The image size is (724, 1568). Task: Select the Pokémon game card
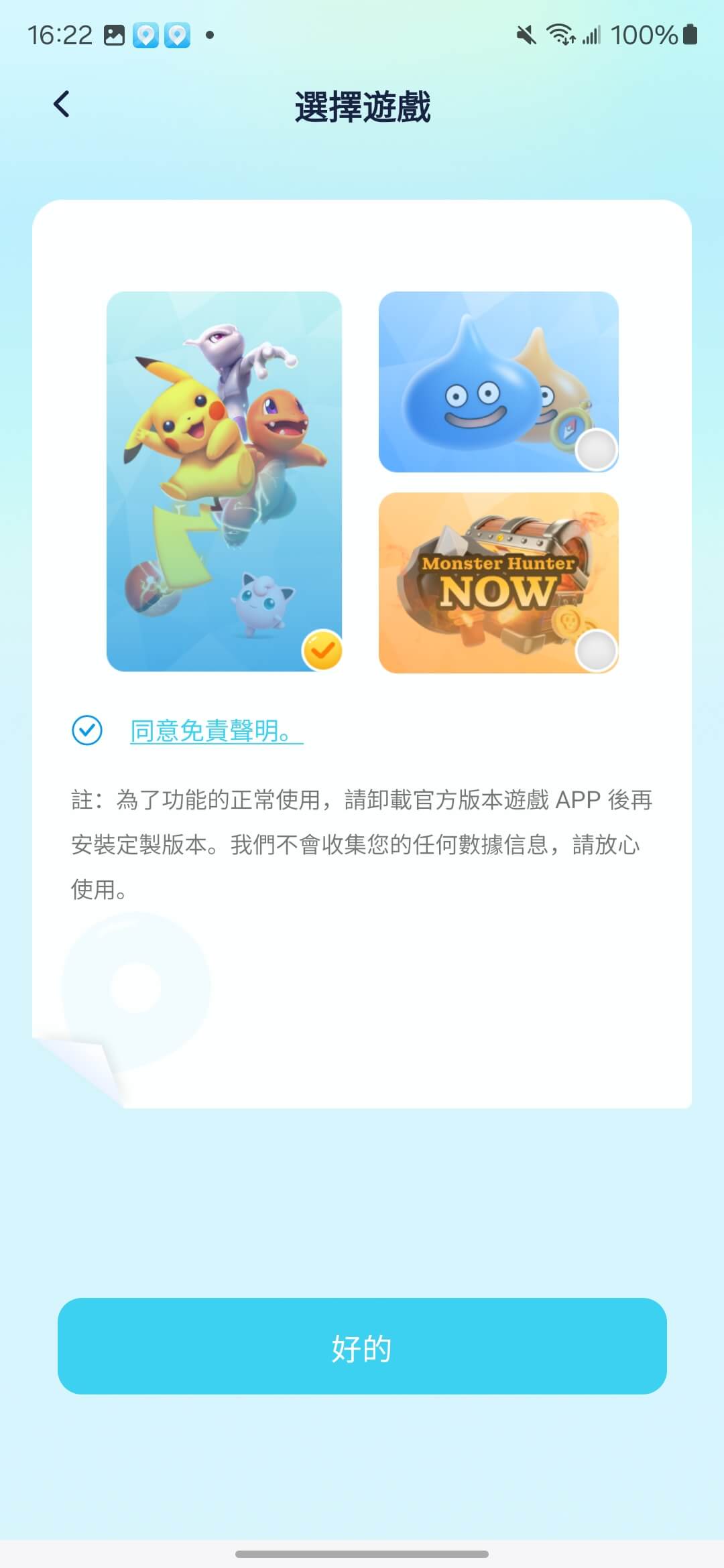224,480
